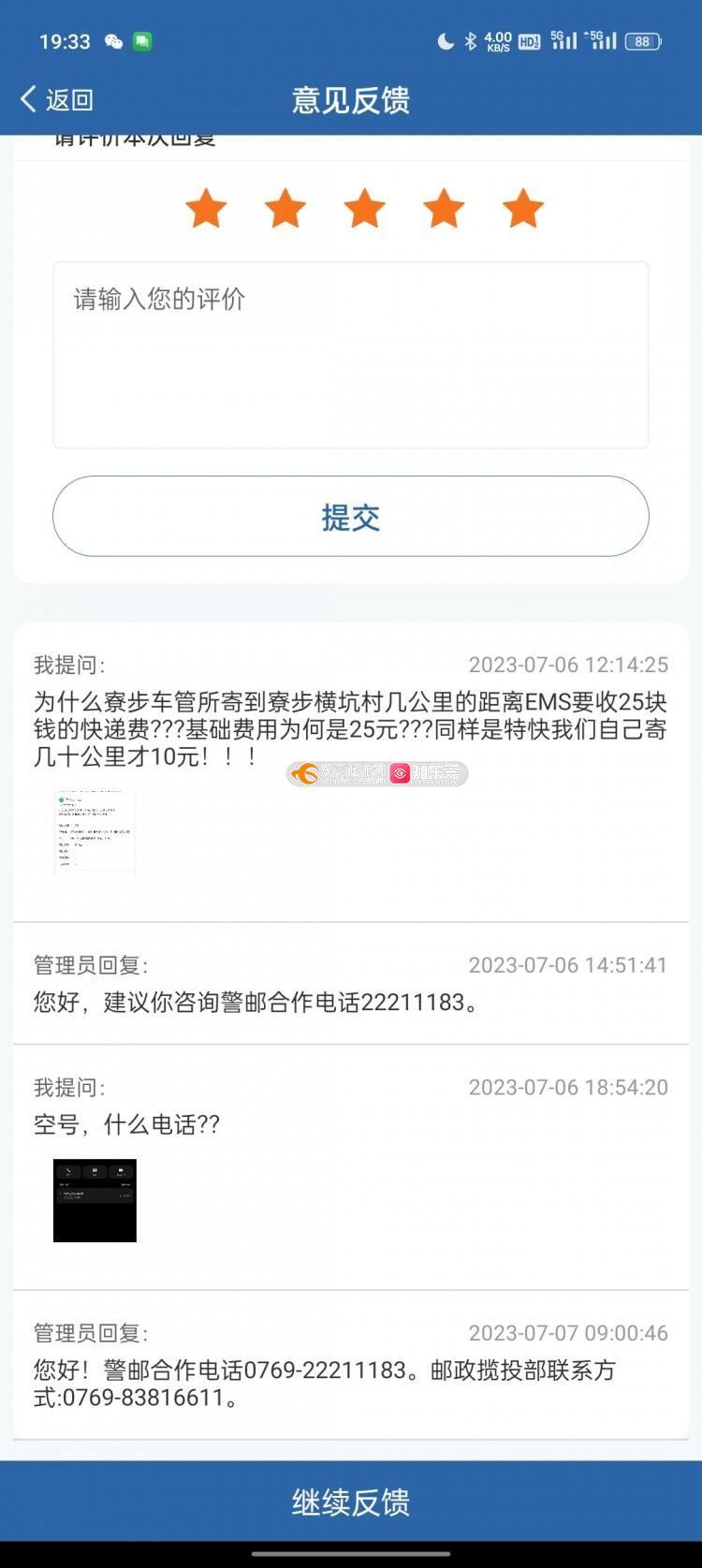Screen dimensions: 702x1568
Task: Go back using 返回
Action: (x=56, y=99)
